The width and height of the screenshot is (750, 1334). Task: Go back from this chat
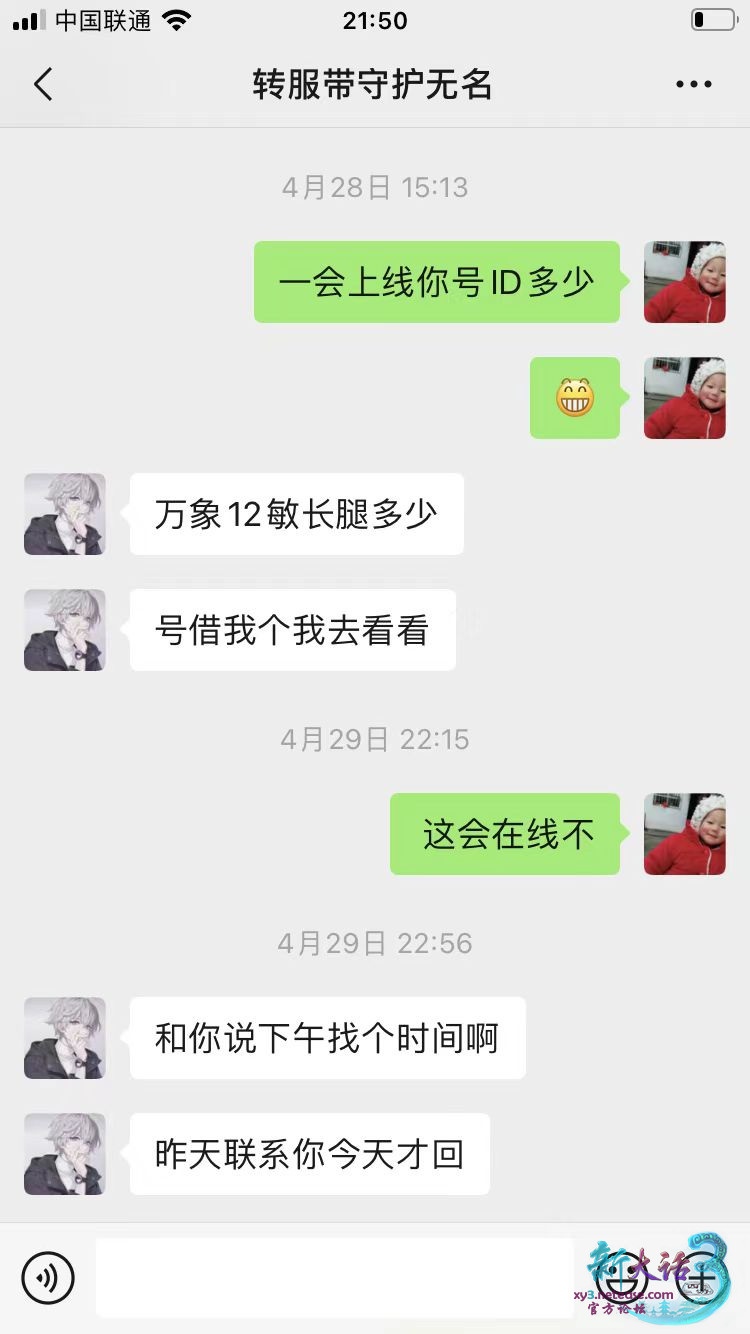tap(42, 85)
